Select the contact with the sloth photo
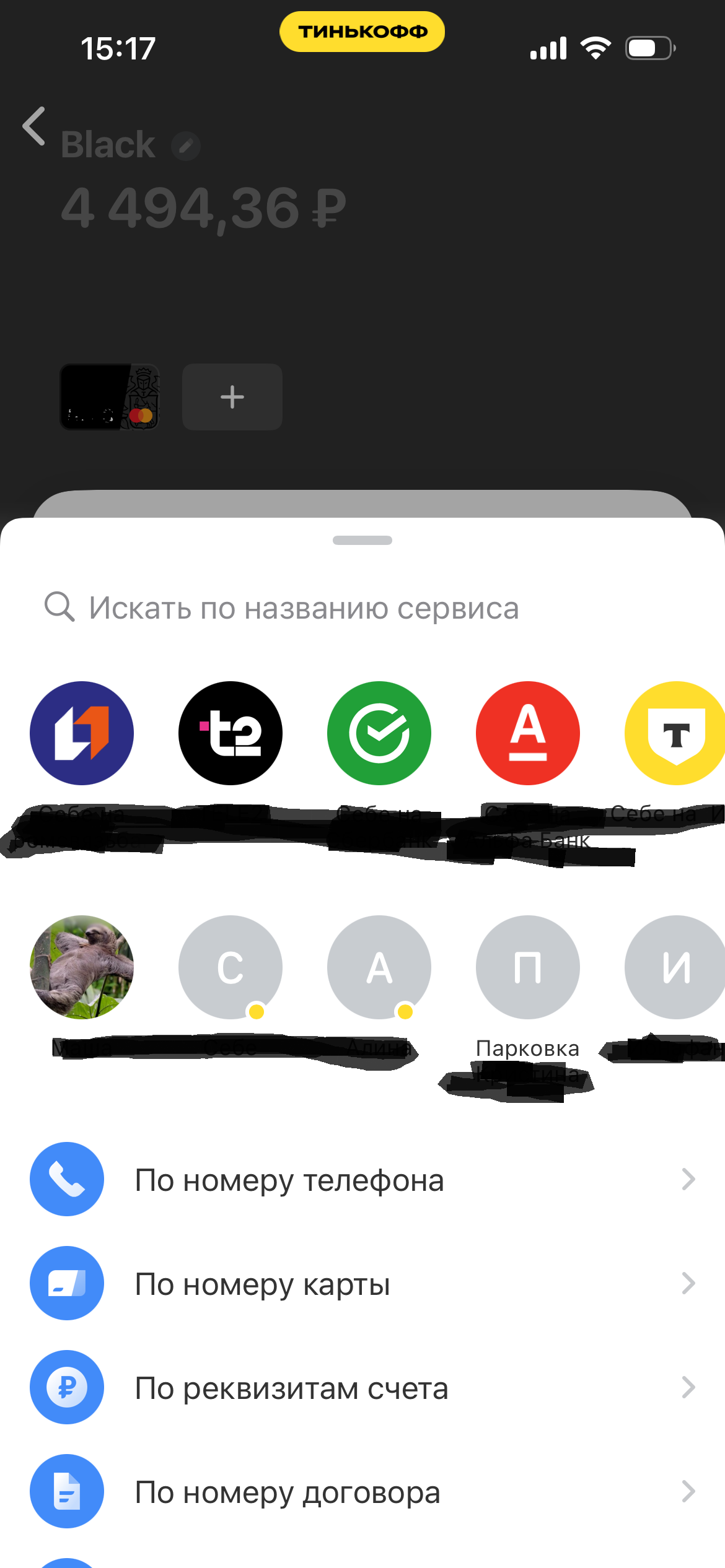Image resolution: width=725 pixels, height=1568 pixels. pyautogui.click(x=82, y=967)
